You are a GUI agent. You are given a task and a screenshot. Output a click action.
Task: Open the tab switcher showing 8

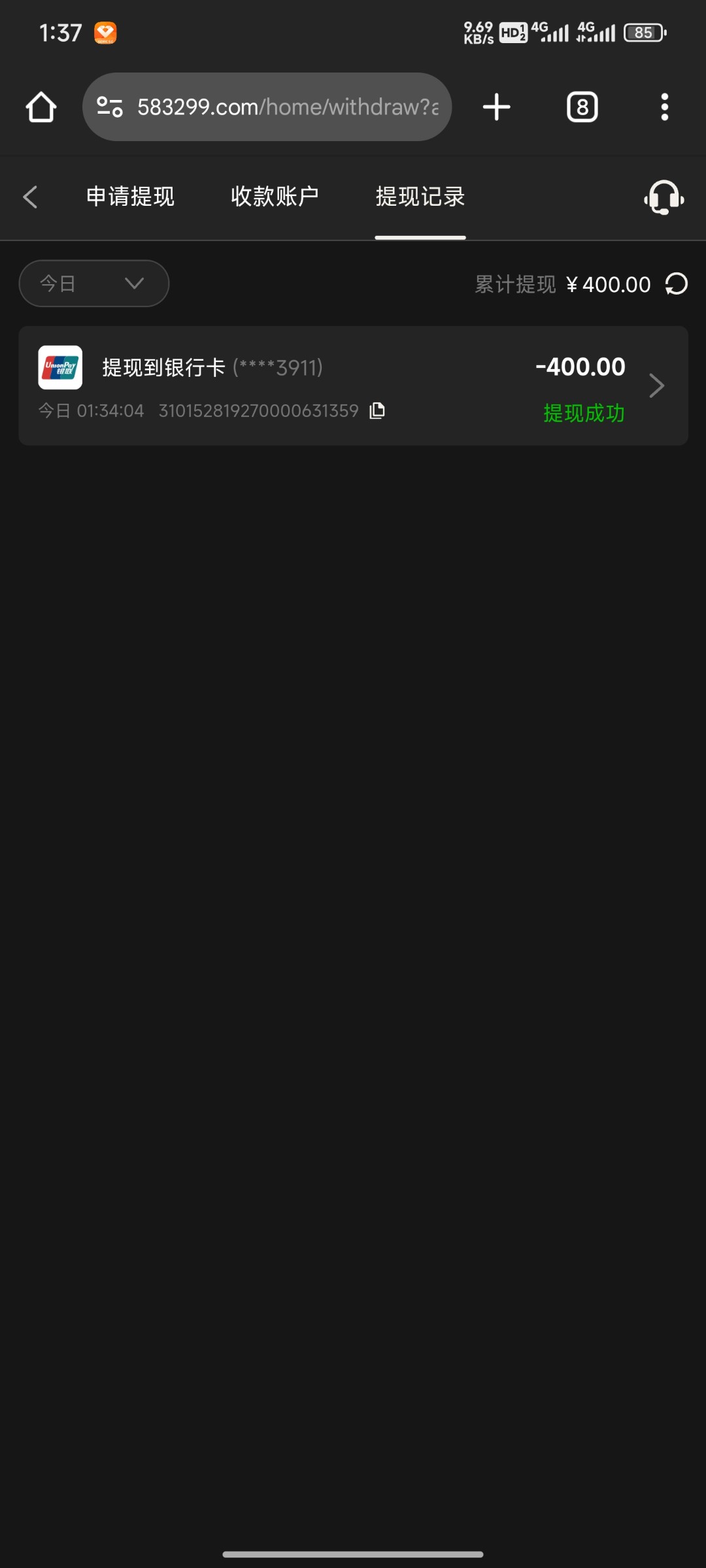pos(582,107)
